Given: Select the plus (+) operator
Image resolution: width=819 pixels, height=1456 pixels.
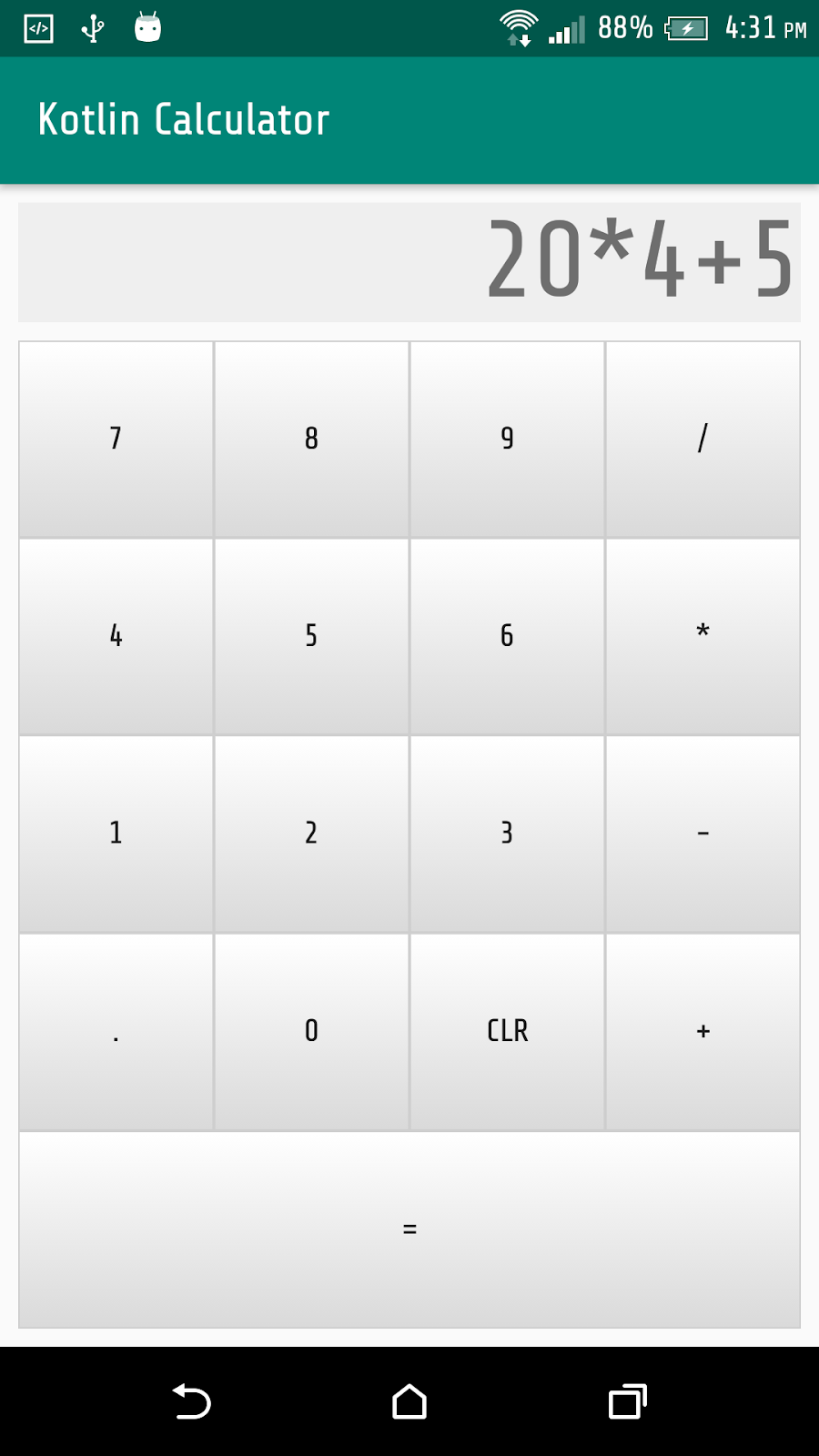Looking at the screenshot, I should [703, 1032].
